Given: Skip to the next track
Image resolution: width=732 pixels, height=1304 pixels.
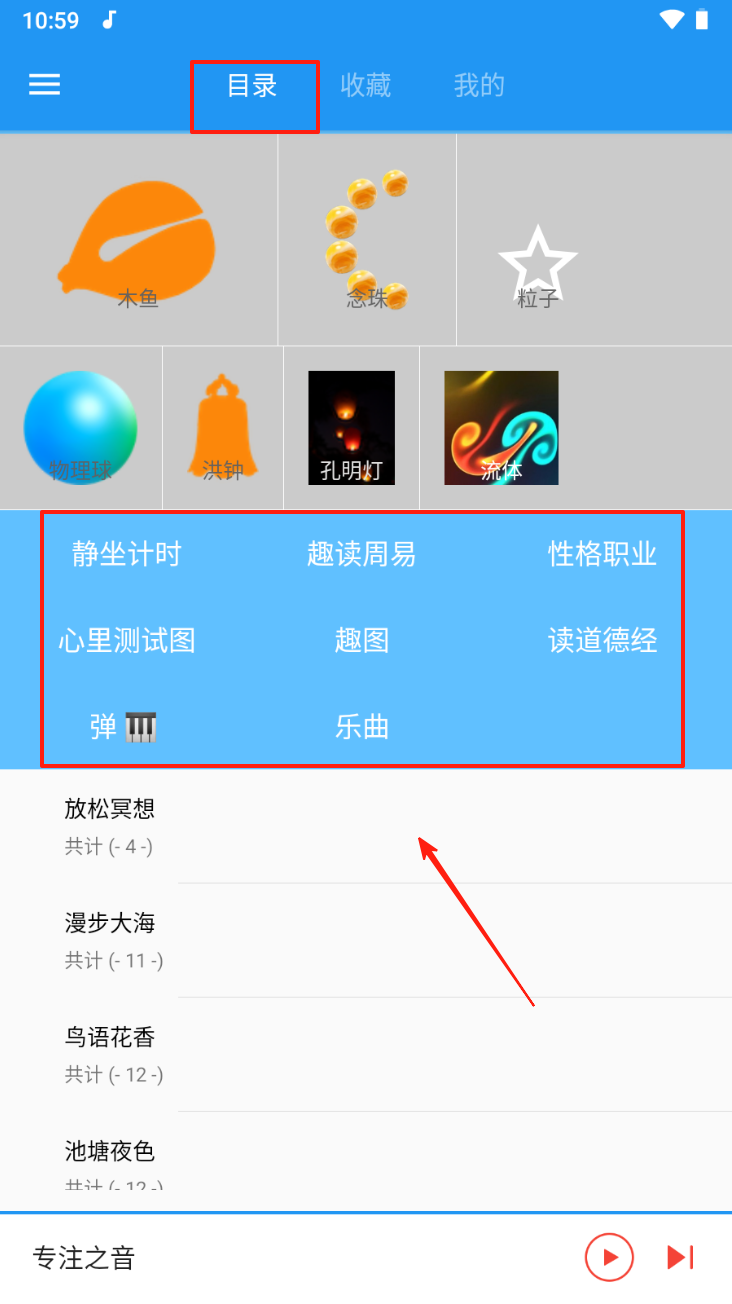Looking at the screenshot, I should 680,1257.
